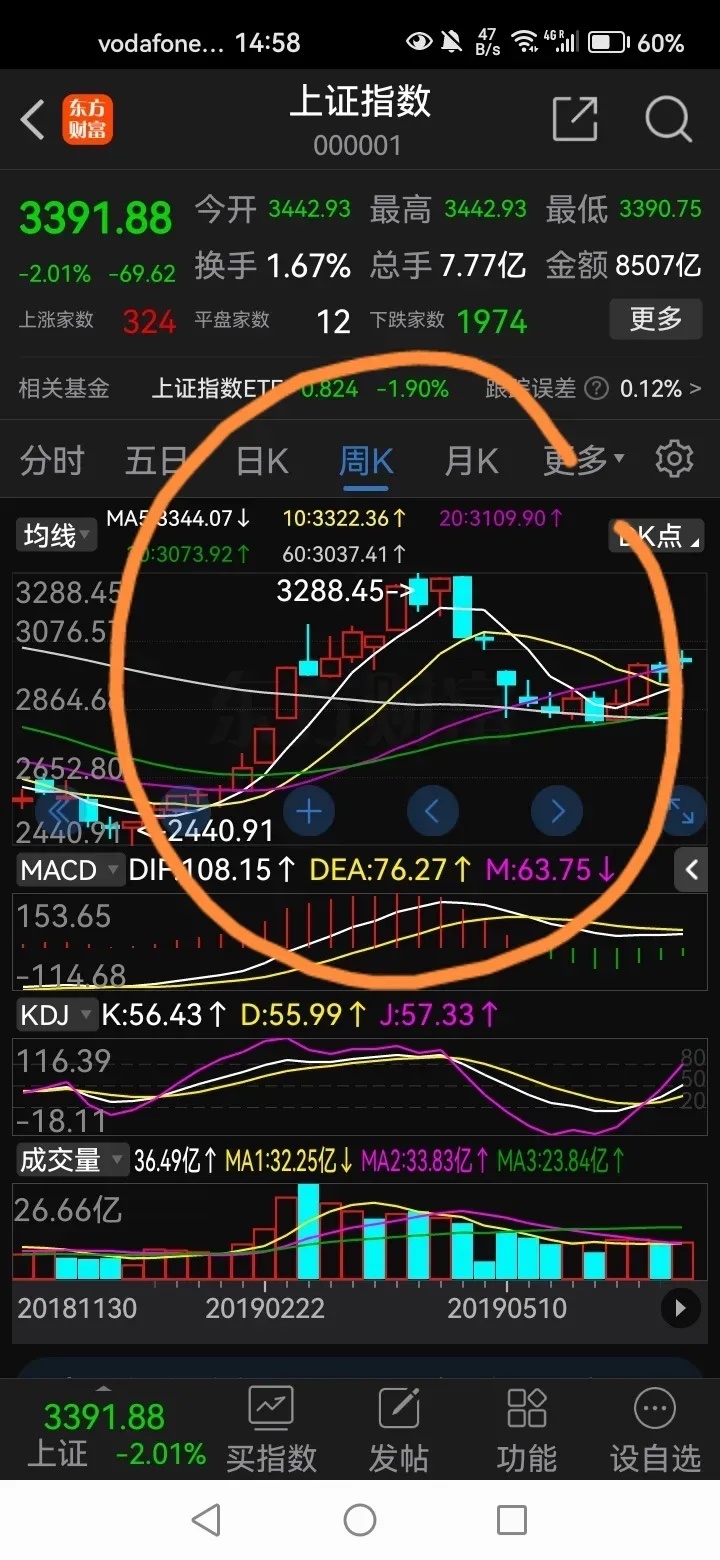Switch to the 月K chart tab
This screenshot has height=1560, width=720.
tap(471, 461)
